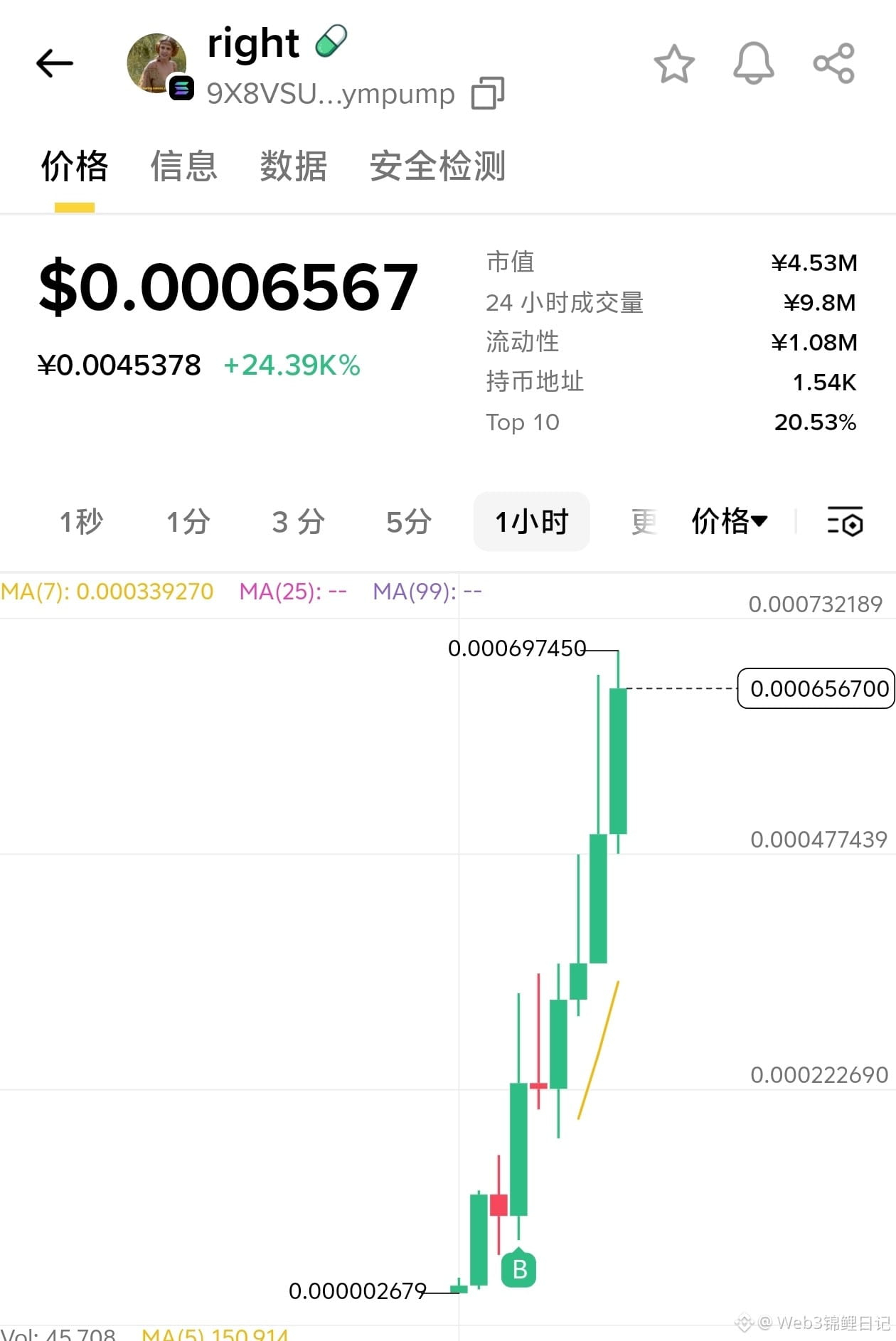Screen dimensions: 896x1341
Task: Add right token to favorites
Action: [x=673, y=64]
